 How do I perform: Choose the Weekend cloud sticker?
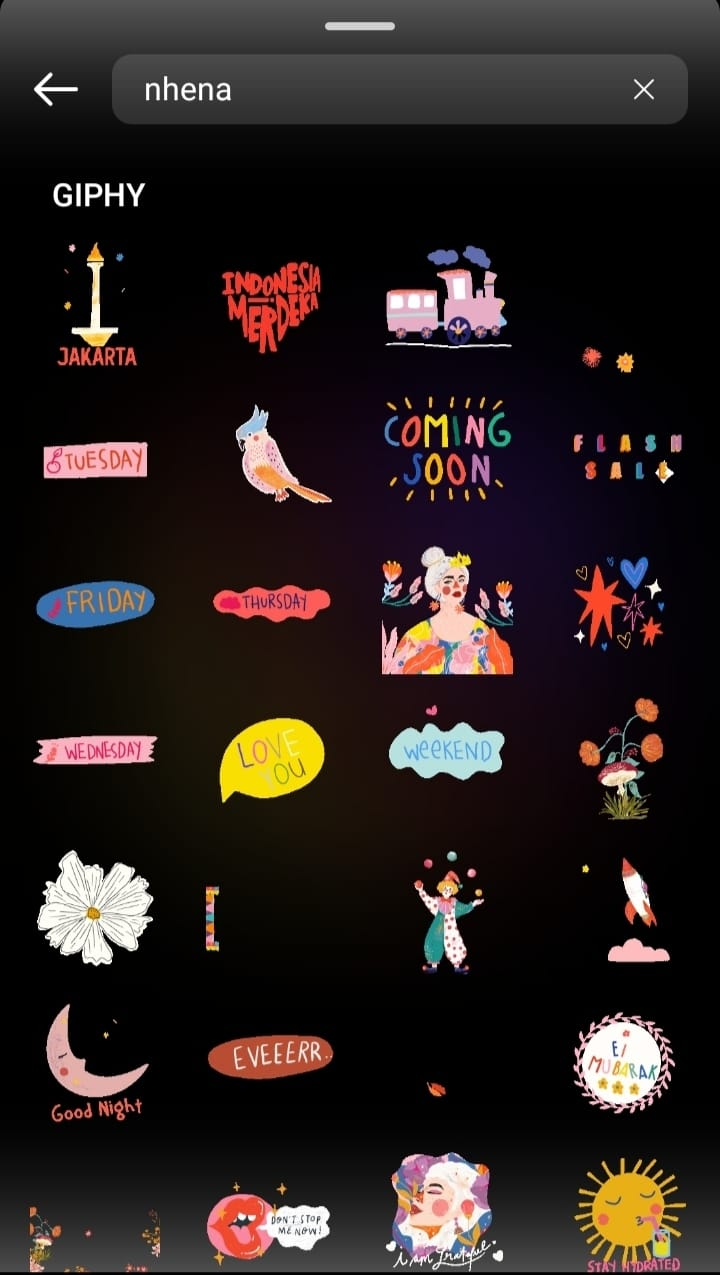(x=447, y=749)
